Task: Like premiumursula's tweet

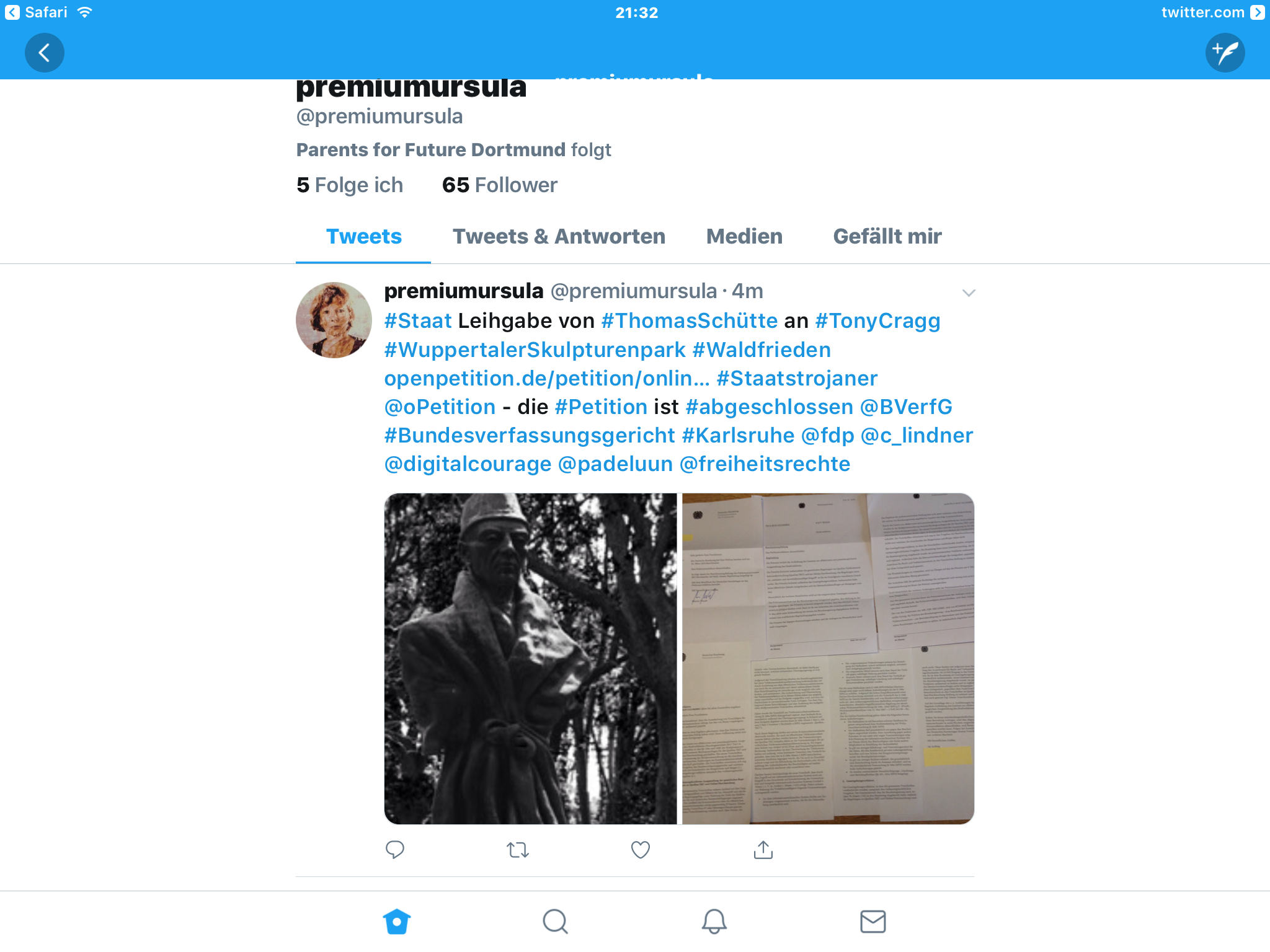Action: [640, 849]
